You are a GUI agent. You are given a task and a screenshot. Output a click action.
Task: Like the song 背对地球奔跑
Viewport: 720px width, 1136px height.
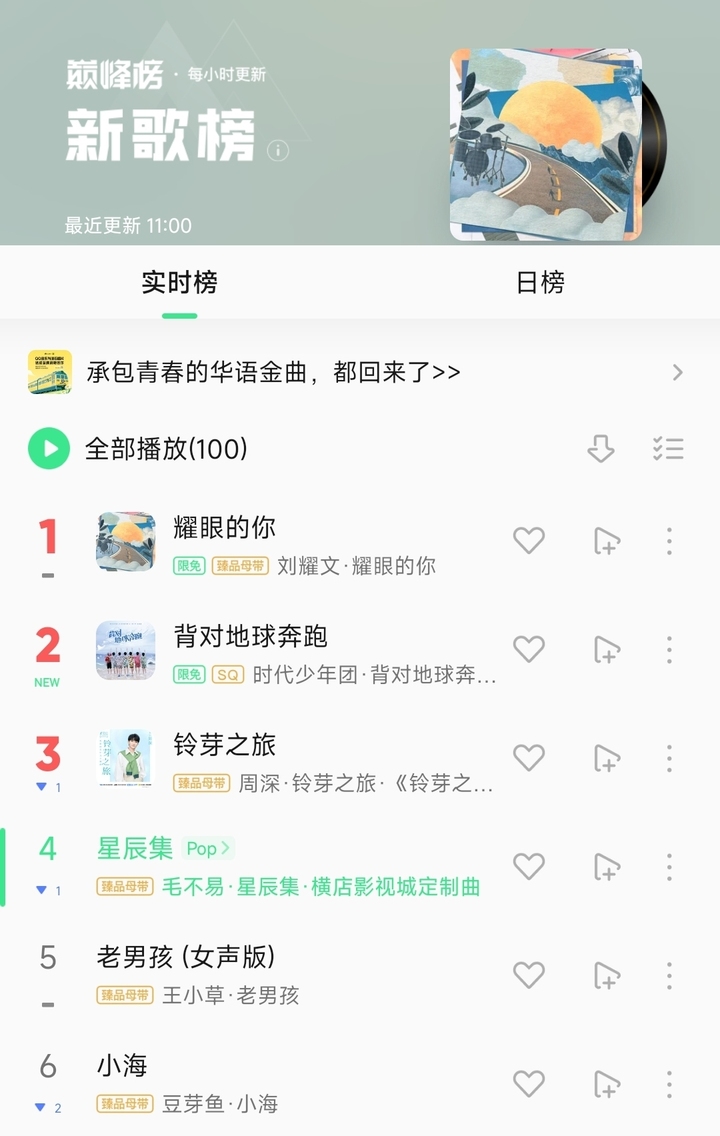coord(529,650)
